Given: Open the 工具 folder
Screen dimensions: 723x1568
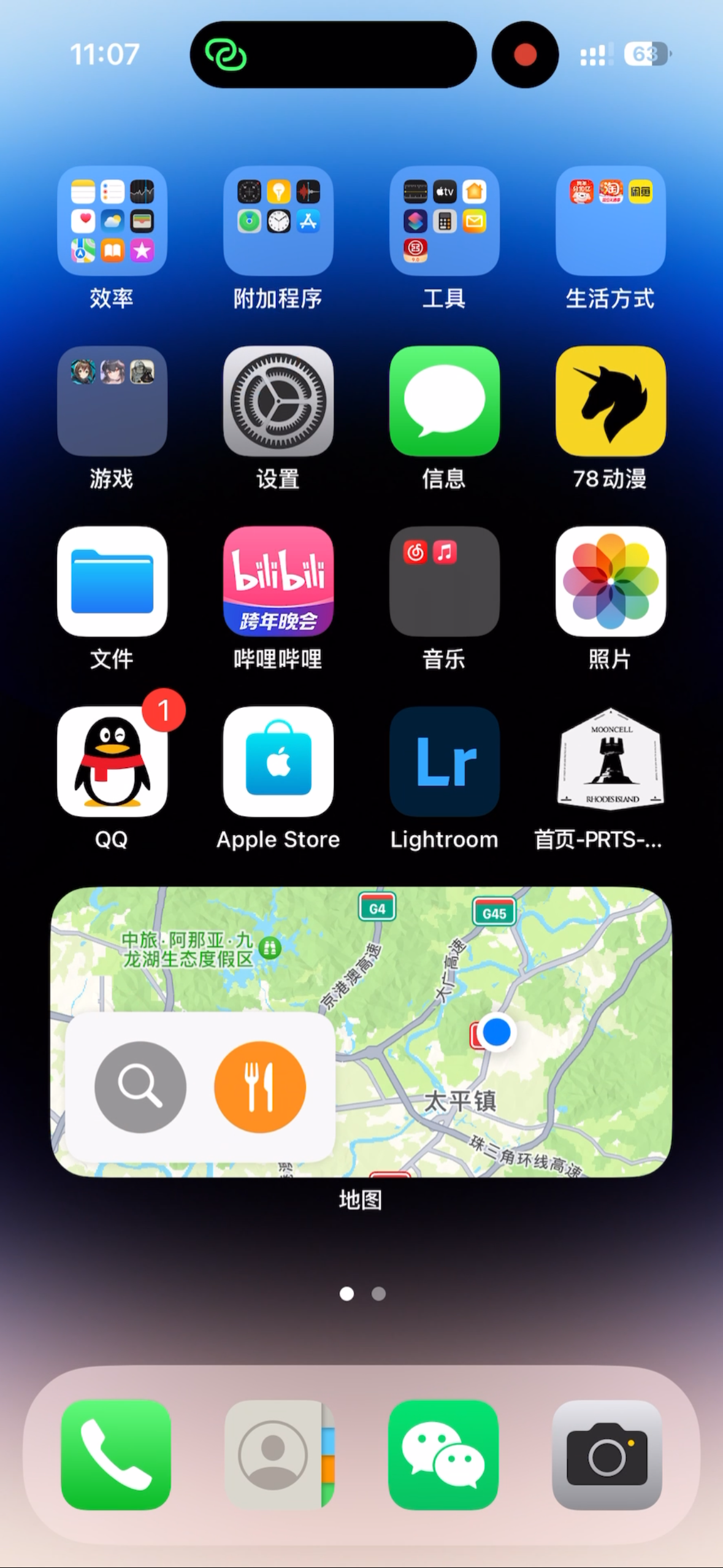Looking at the screenshot, I should pos(444,221).
